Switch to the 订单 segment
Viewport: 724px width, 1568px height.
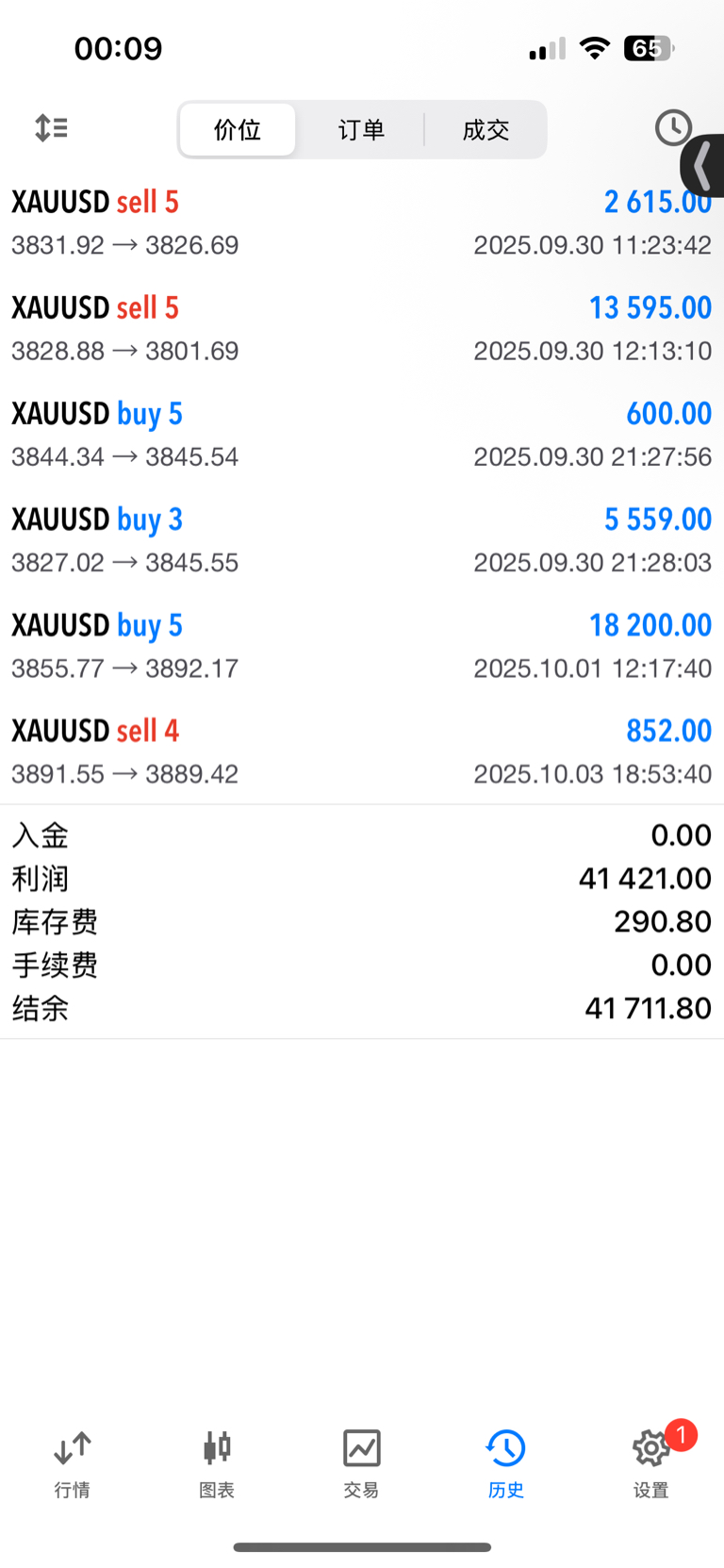click(x=361, y=129)
